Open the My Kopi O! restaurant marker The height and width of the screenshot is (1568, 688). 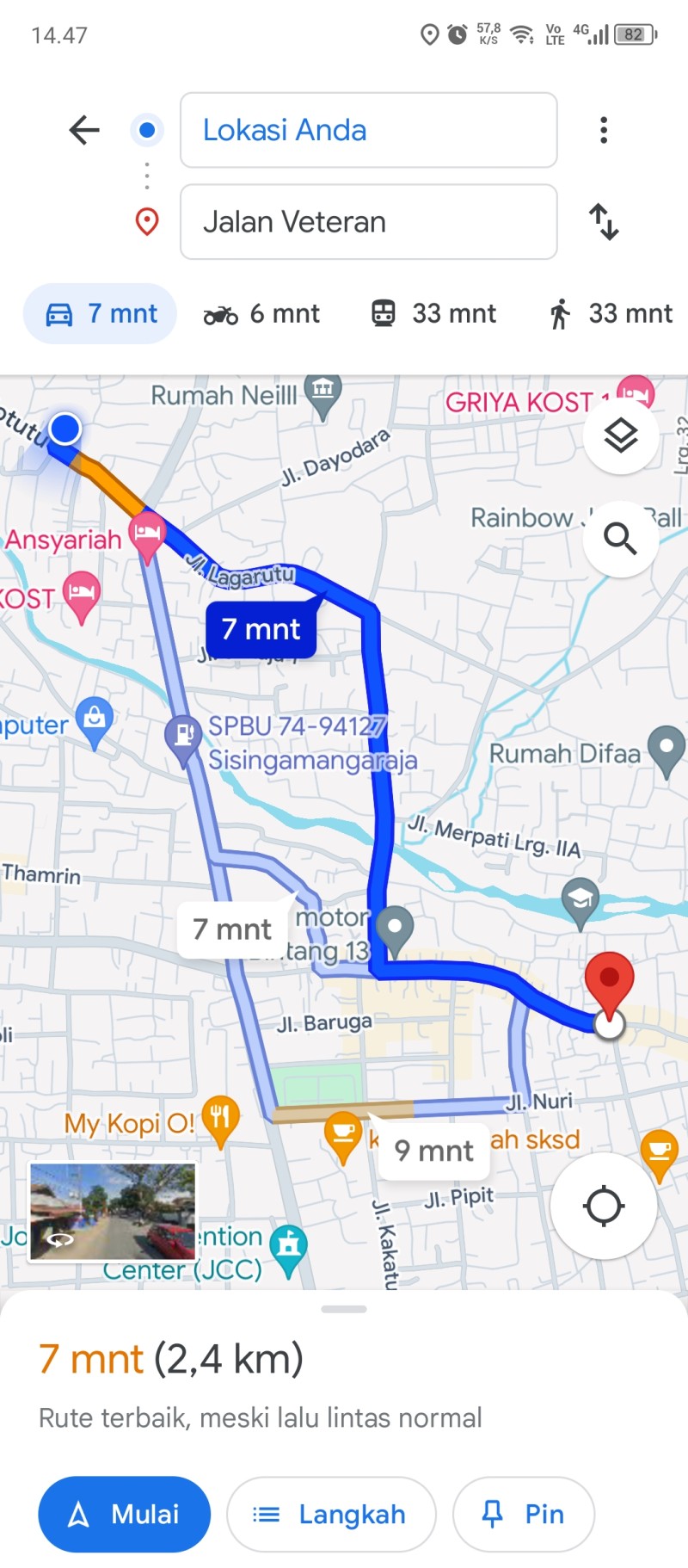(220, 1121)
